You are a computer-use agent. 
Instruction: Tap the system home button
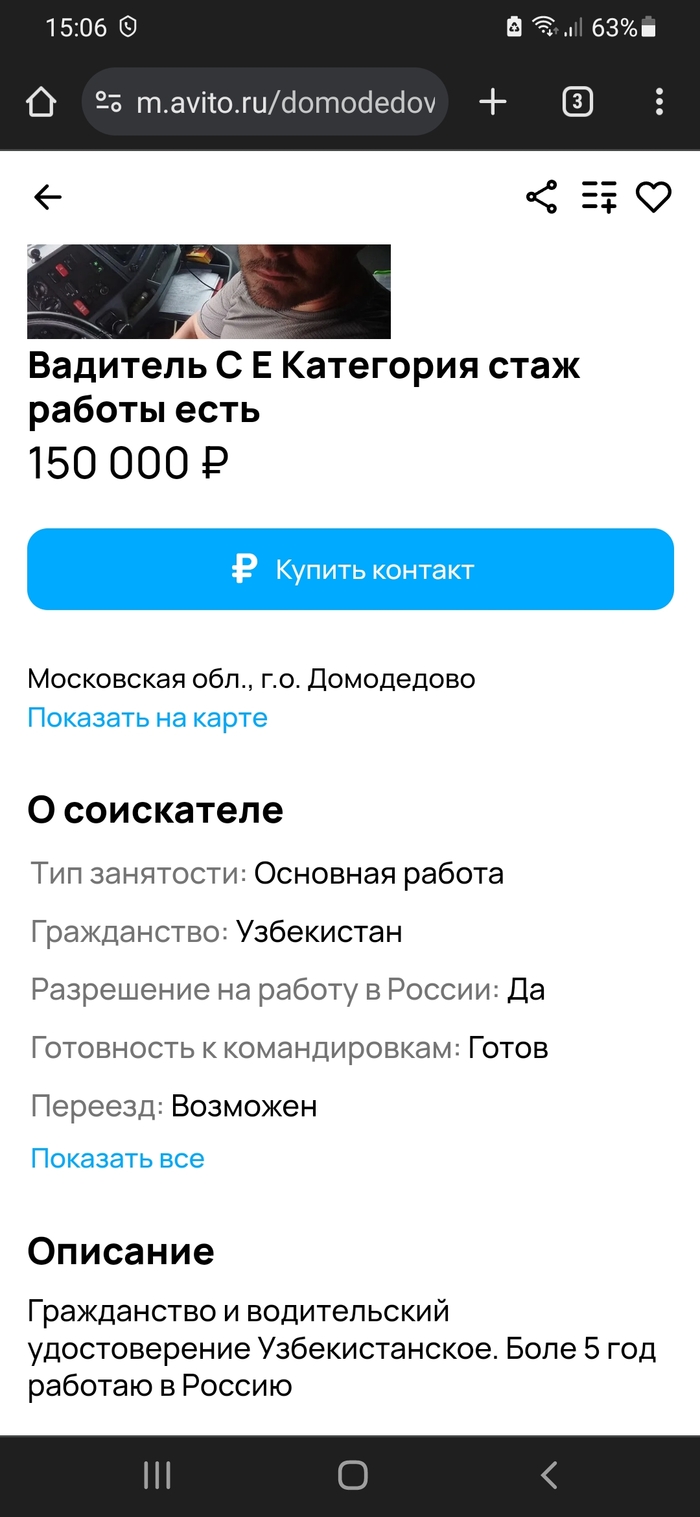352,1475
